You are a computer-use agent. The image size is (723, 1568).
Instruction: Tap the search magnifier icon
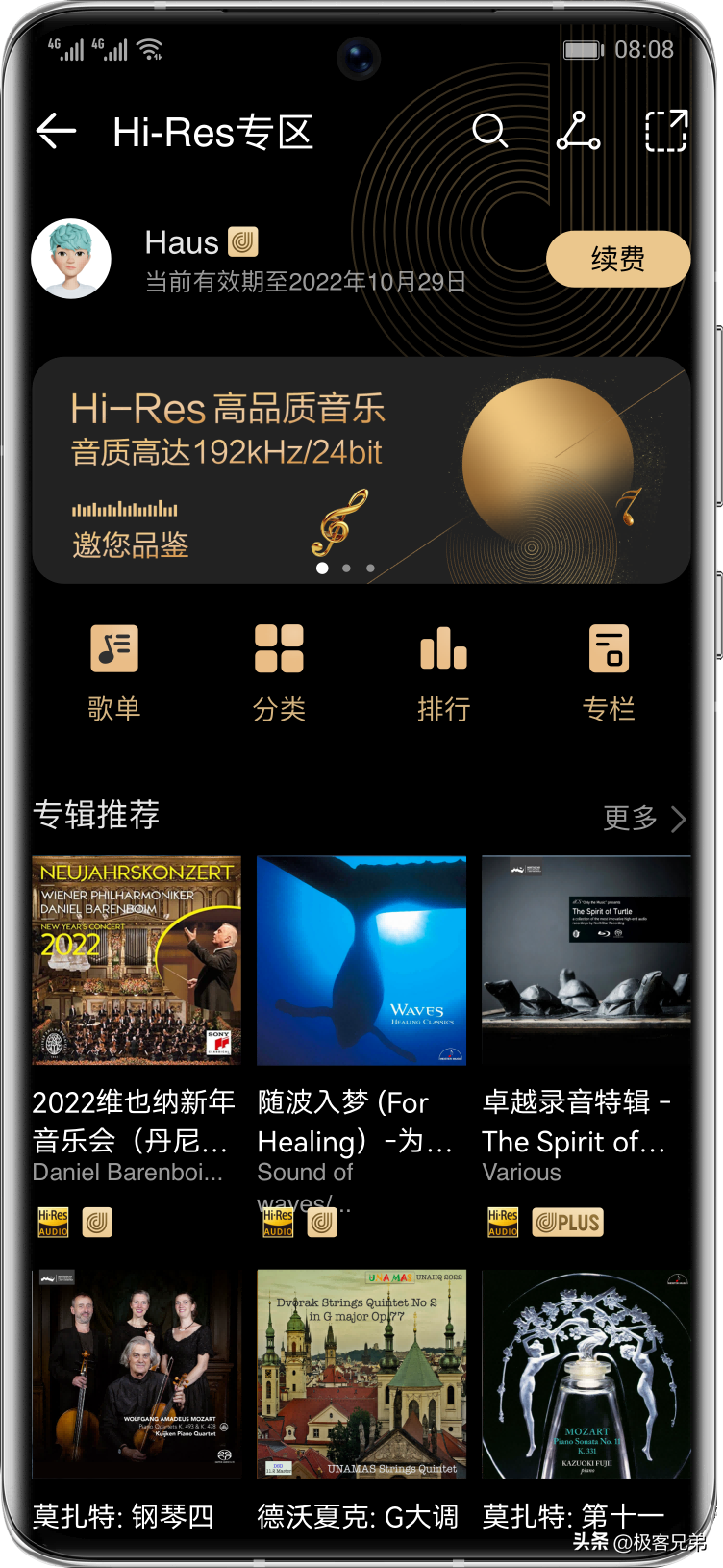[x=493, y=132]
